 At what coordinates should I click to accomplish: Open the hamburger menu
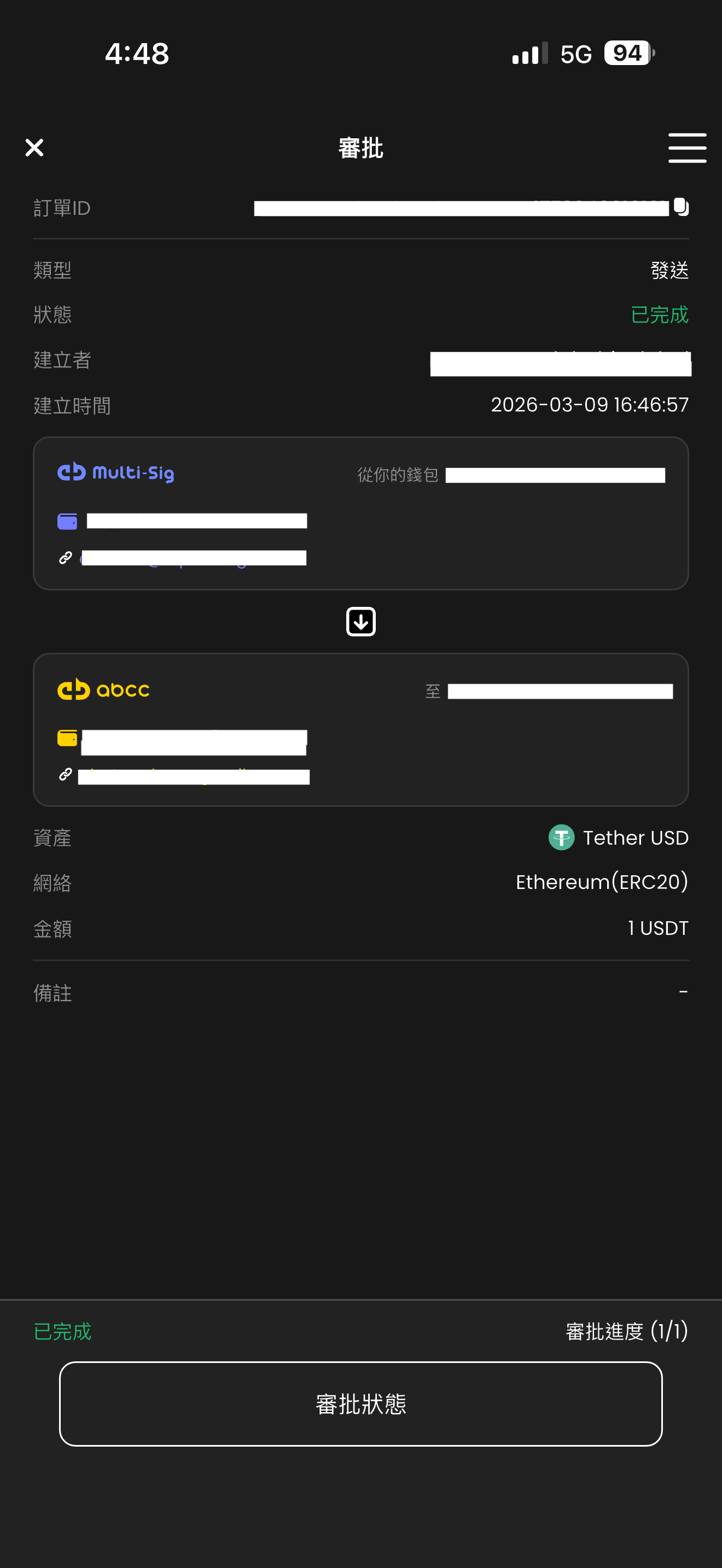coord(686,148)
